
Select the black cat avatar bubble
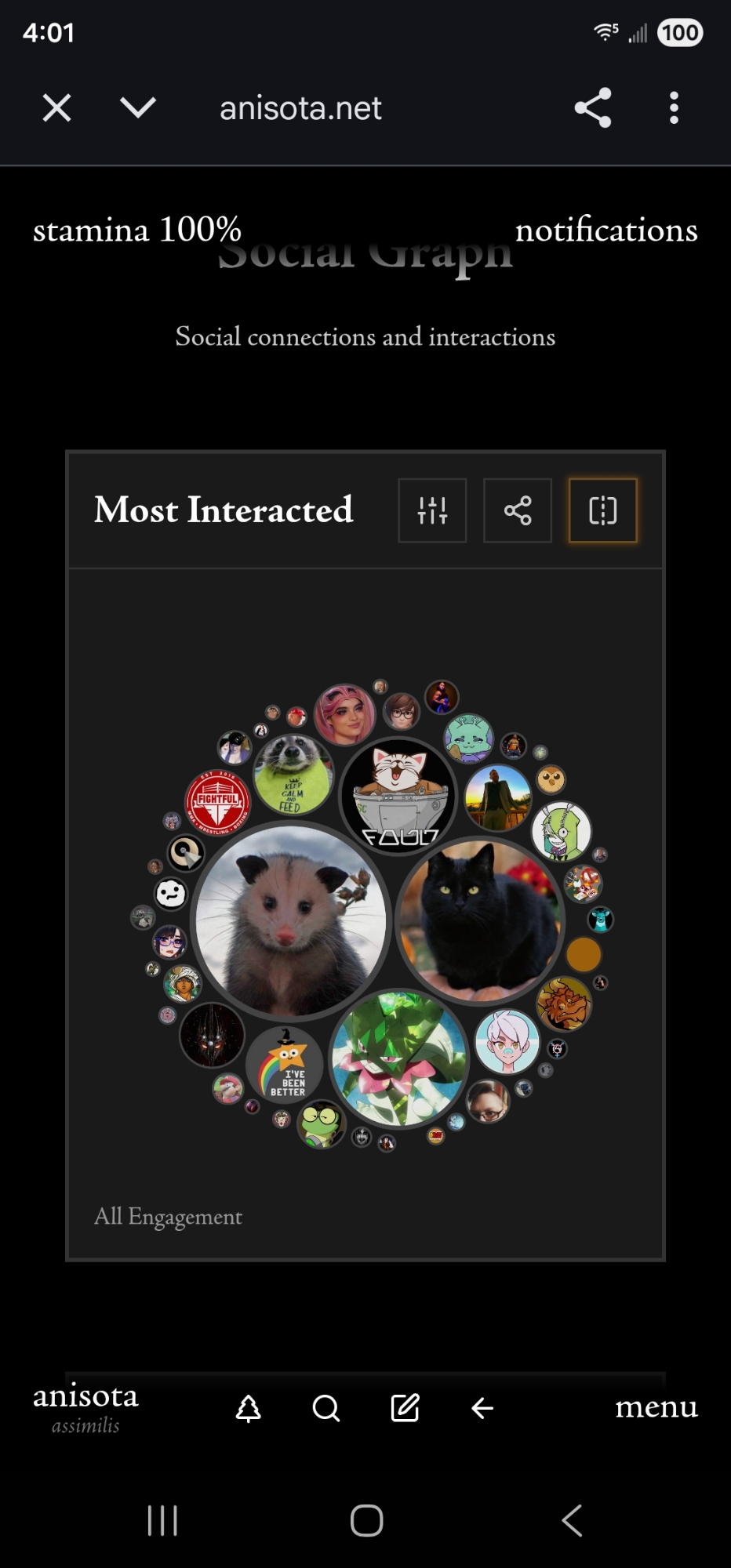tap(480, 919)
